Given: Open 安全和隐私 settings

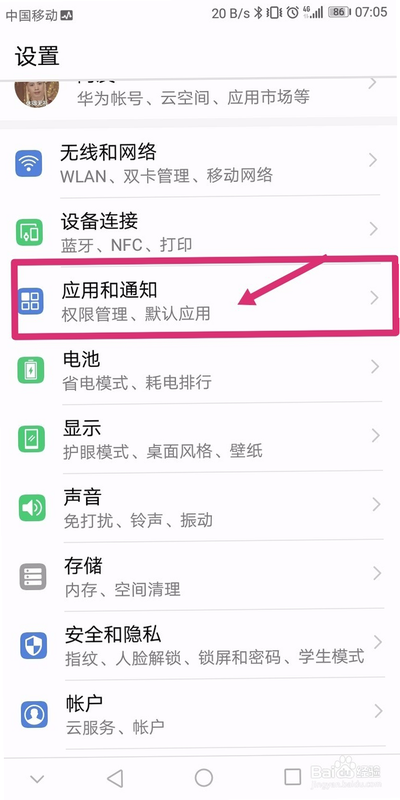Looking at the screenshot, I should tap(200, 644).
